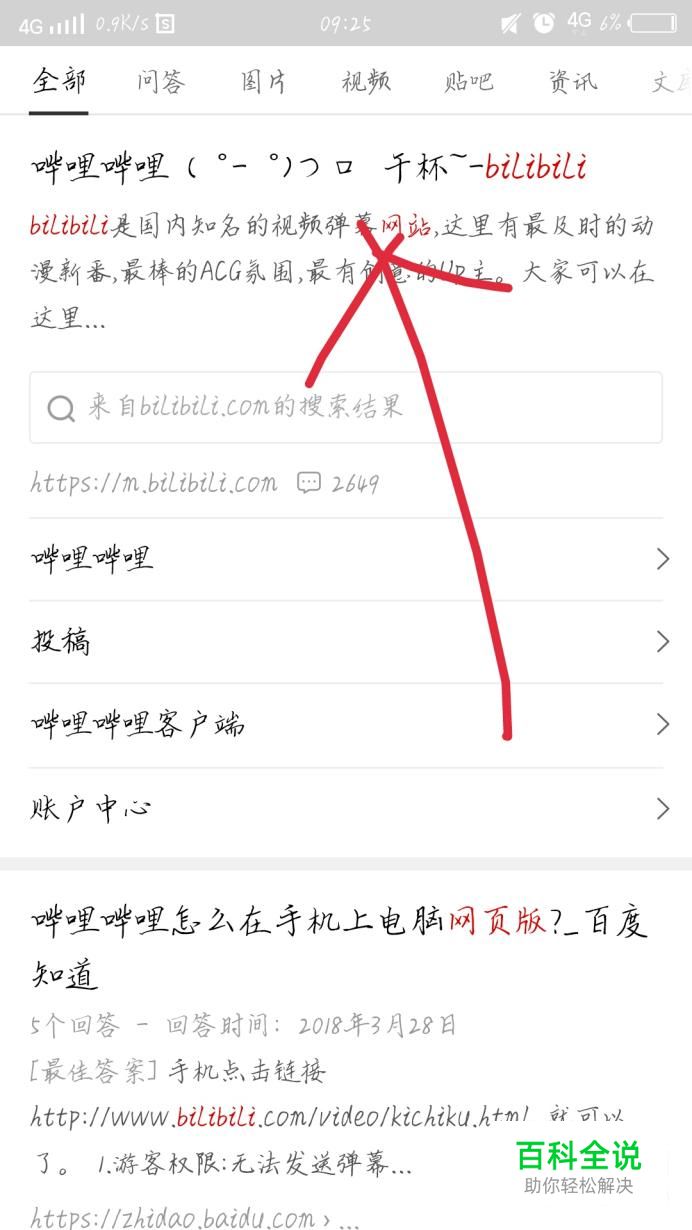Select the 全部 tab
The width and height of the screenshot is (692, 1230).
pos(58,81)
